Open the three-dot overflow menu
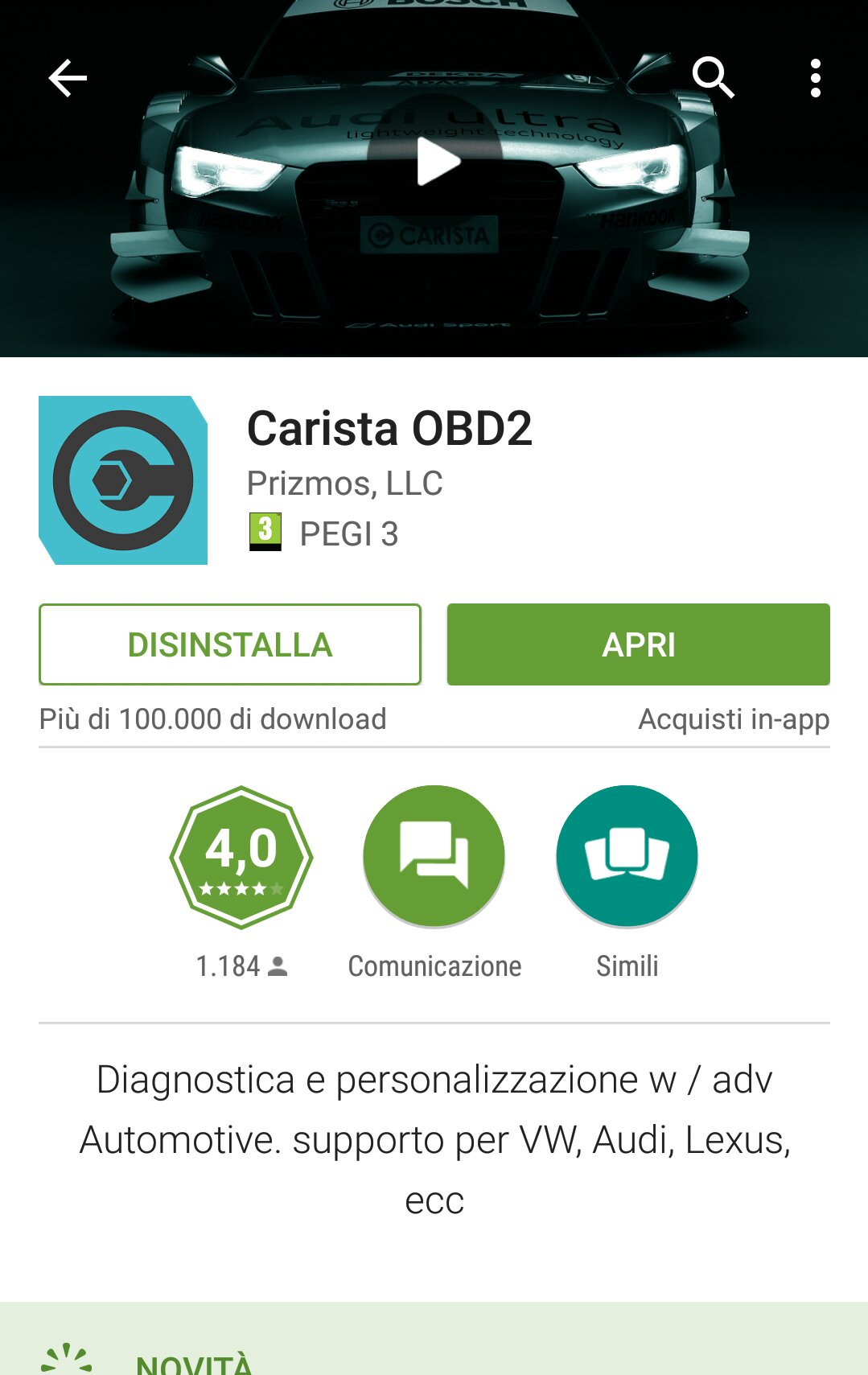The width and height of the screenshot is (868, 1375). pyautogui.click(x=815, y=78)
